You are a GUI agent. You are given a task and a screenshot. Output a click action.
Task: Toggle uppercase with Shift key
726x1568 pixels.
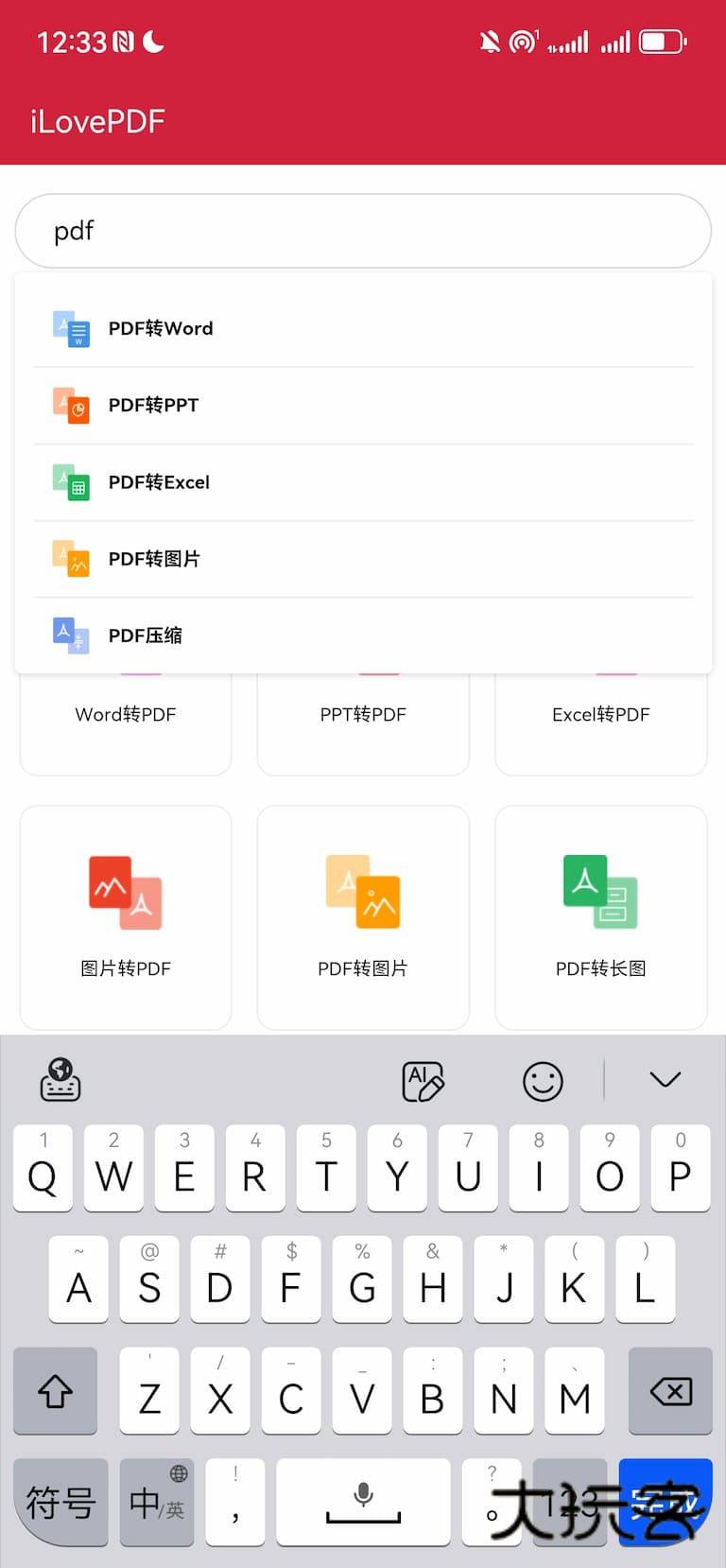pos(55,1391)
